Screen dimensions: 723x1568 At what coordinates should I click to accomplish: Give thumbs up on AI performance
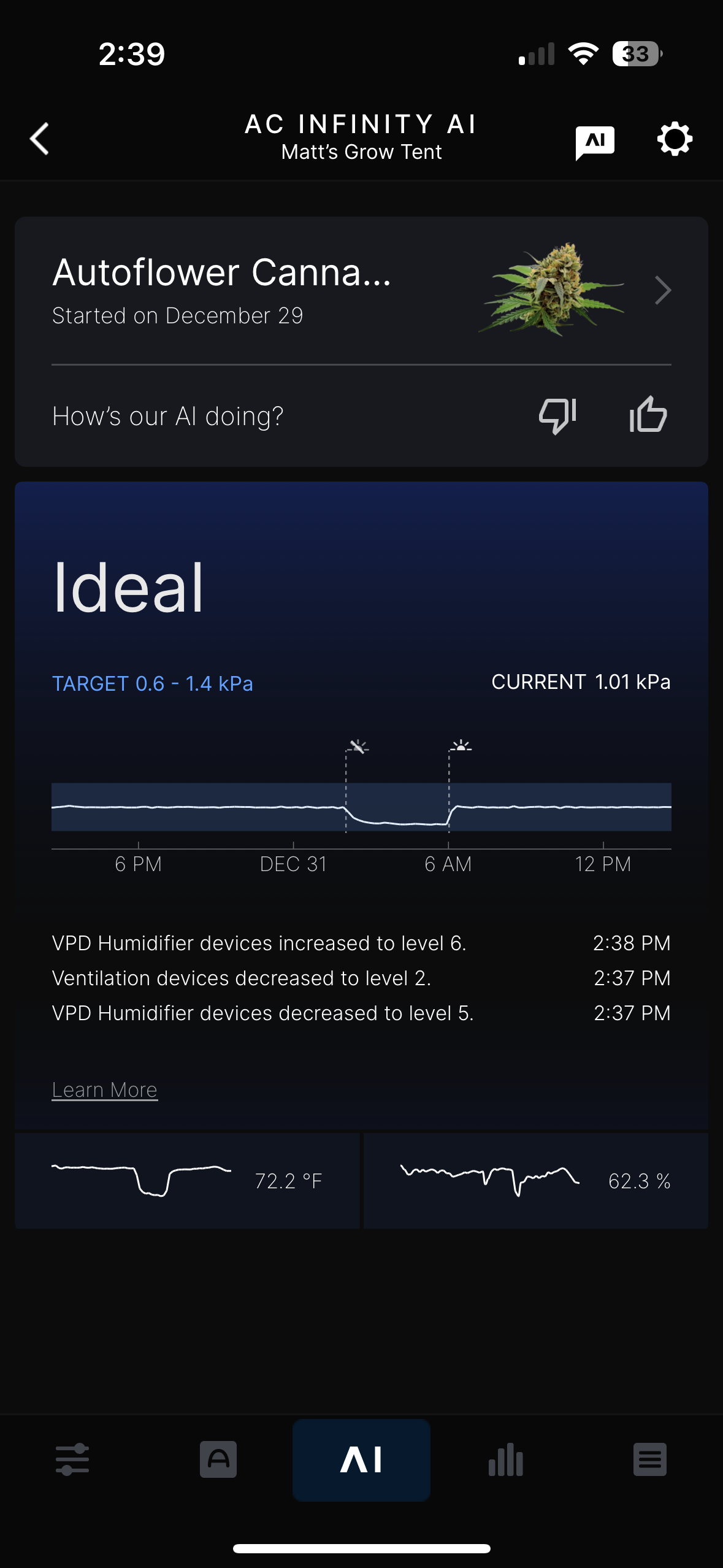(648, 414)
